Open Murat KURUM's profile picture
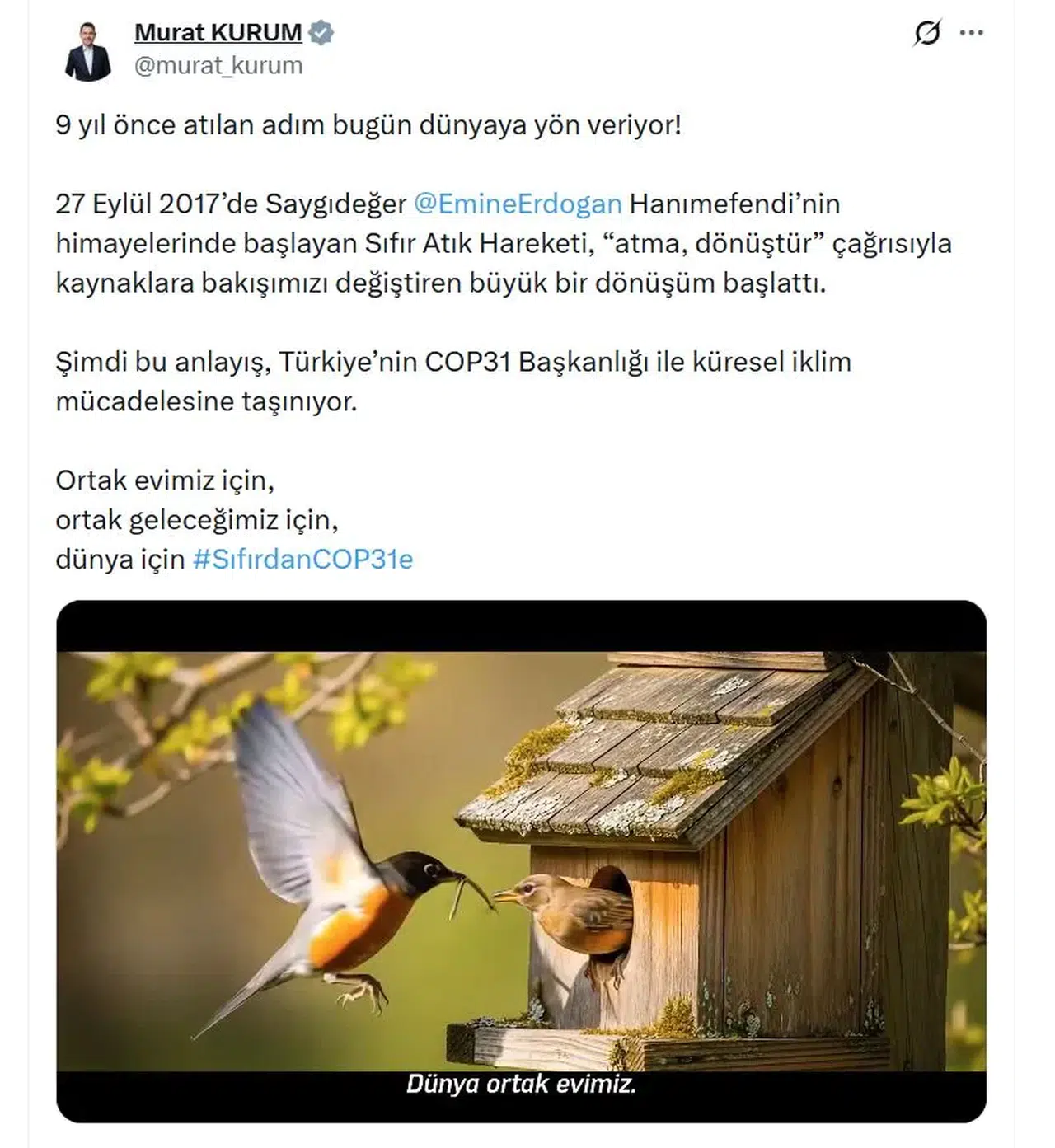 click(x=87, y=51)
